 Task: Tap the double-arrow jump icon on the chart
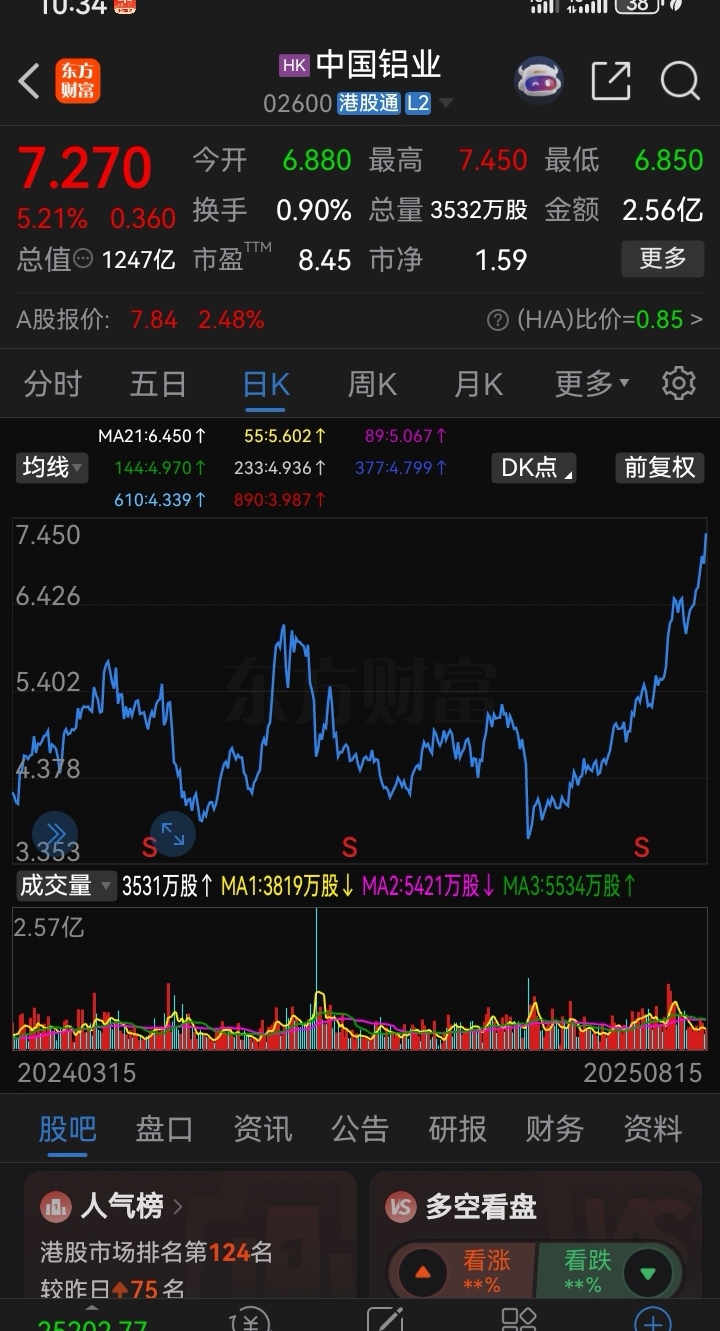click(x=55, y=833)
